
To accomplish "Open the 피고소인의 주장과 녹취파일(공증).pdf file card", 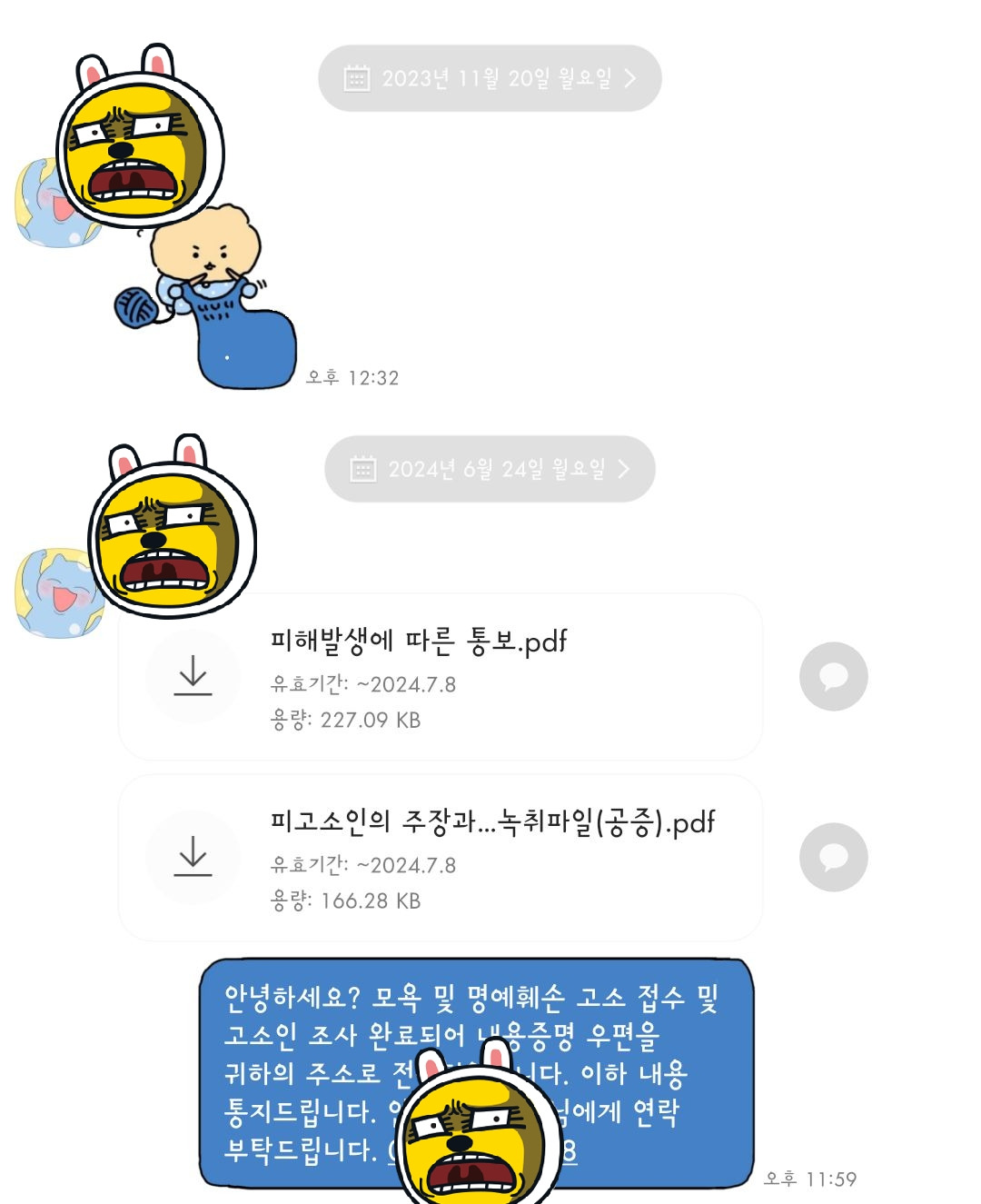I will 441,858.
